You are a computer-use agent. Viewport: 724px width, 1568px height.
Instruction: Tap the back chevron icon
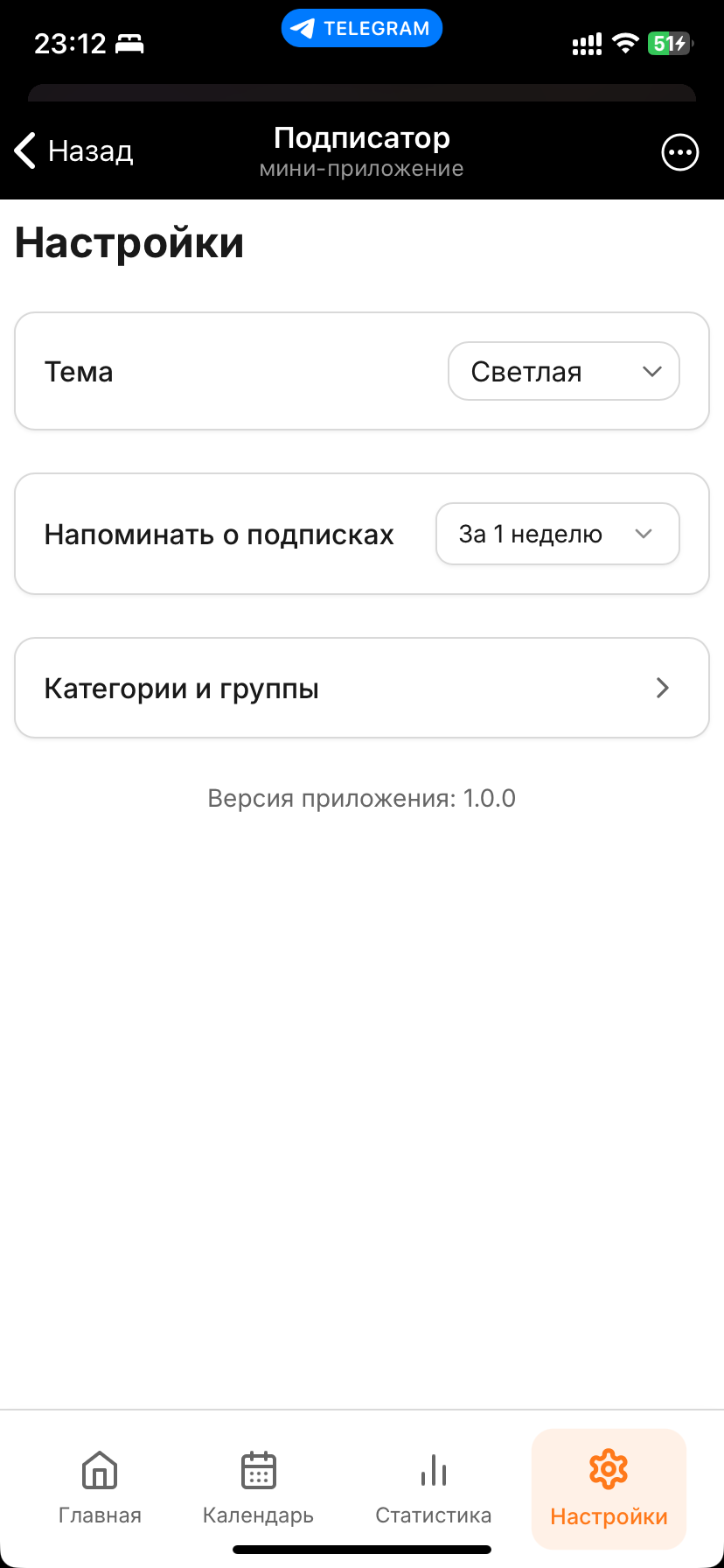[x=24, y=150]
